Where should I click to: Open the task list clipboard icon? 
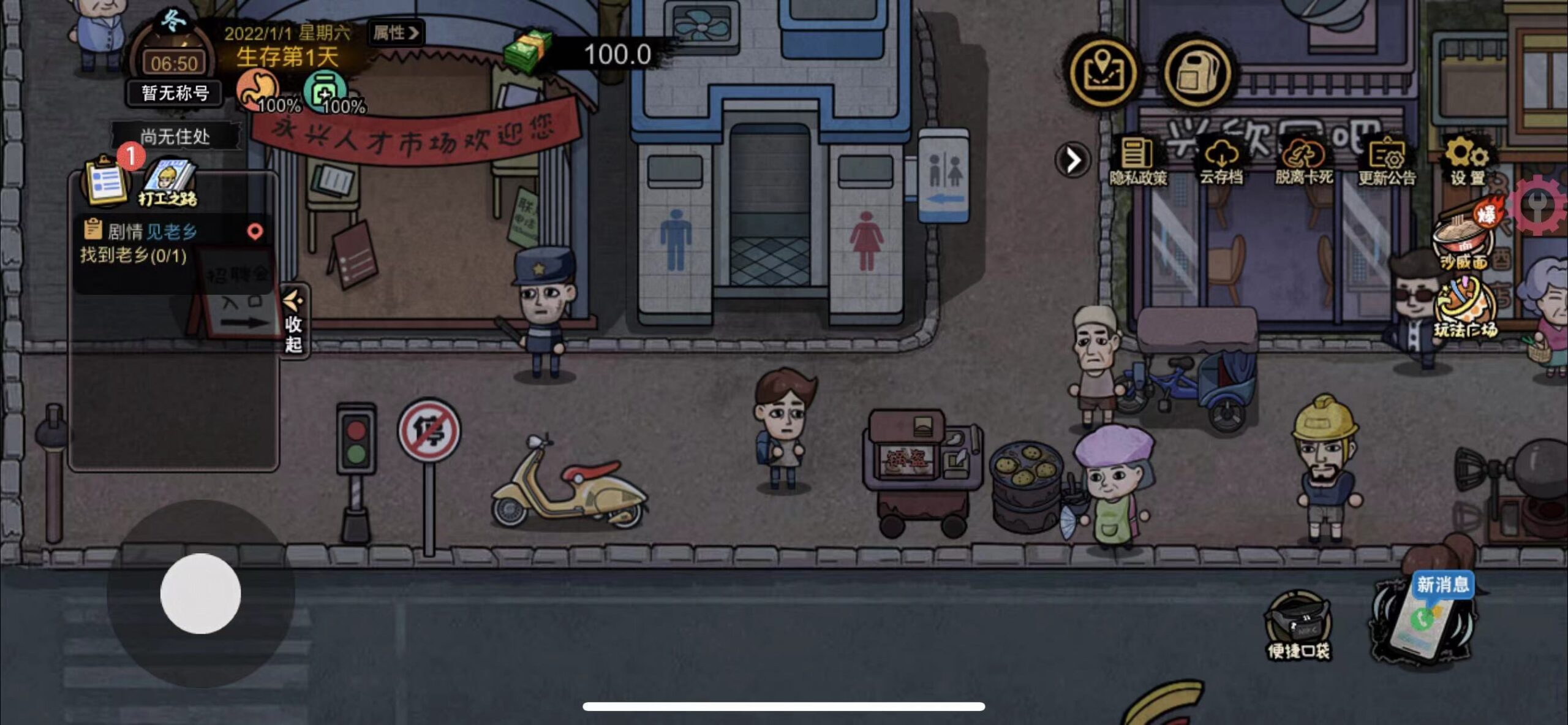tap(107, 180)
